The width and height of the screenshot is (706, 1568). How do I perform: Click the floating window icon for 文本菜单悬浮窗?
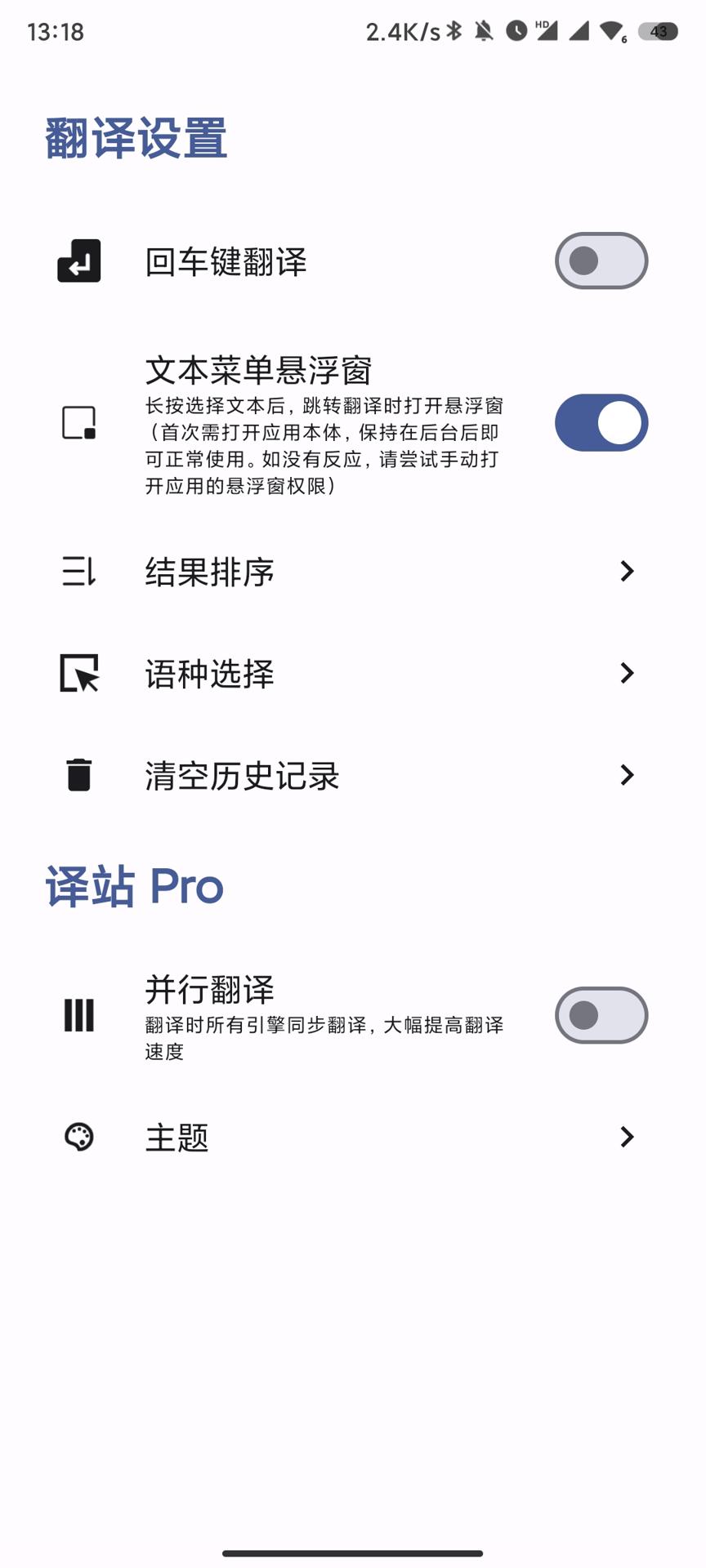tap(78, 423)
